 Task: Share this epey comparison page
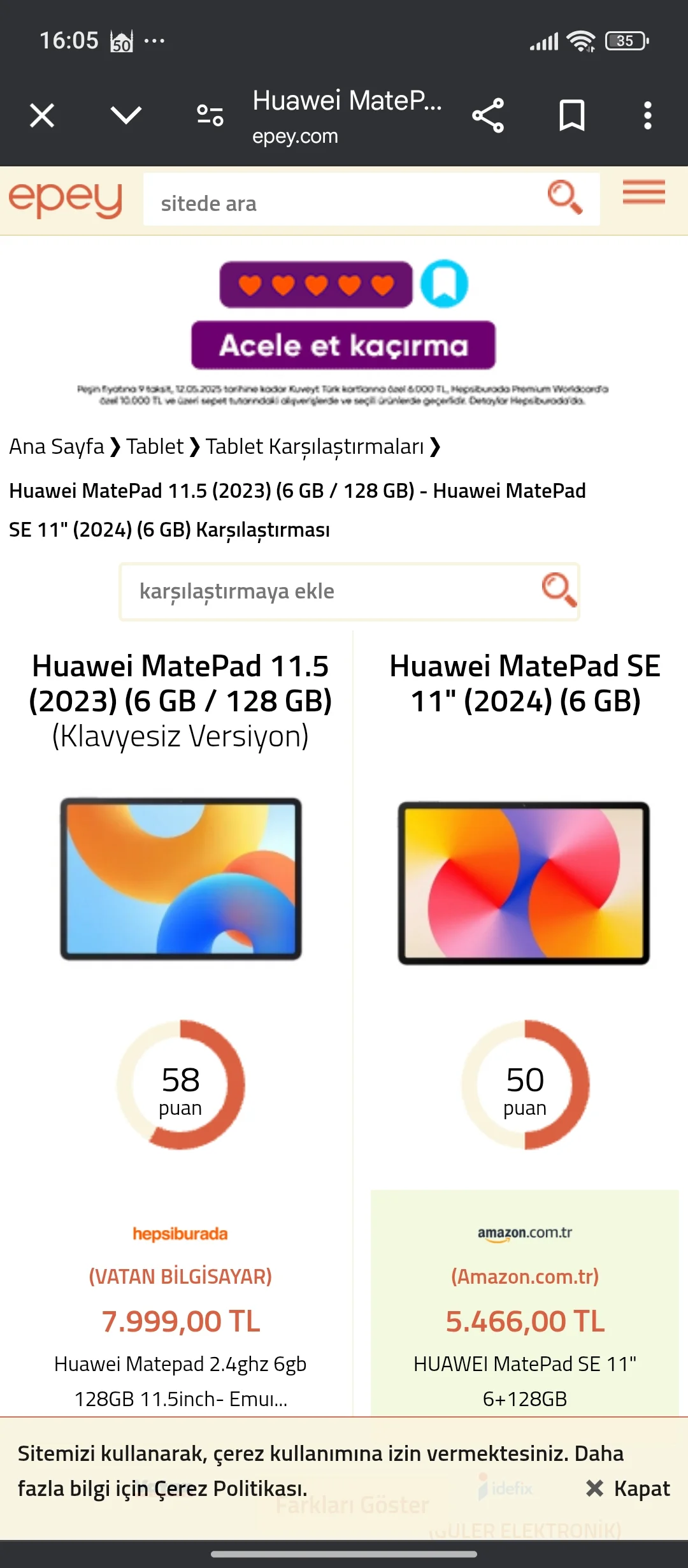point(488,116)
